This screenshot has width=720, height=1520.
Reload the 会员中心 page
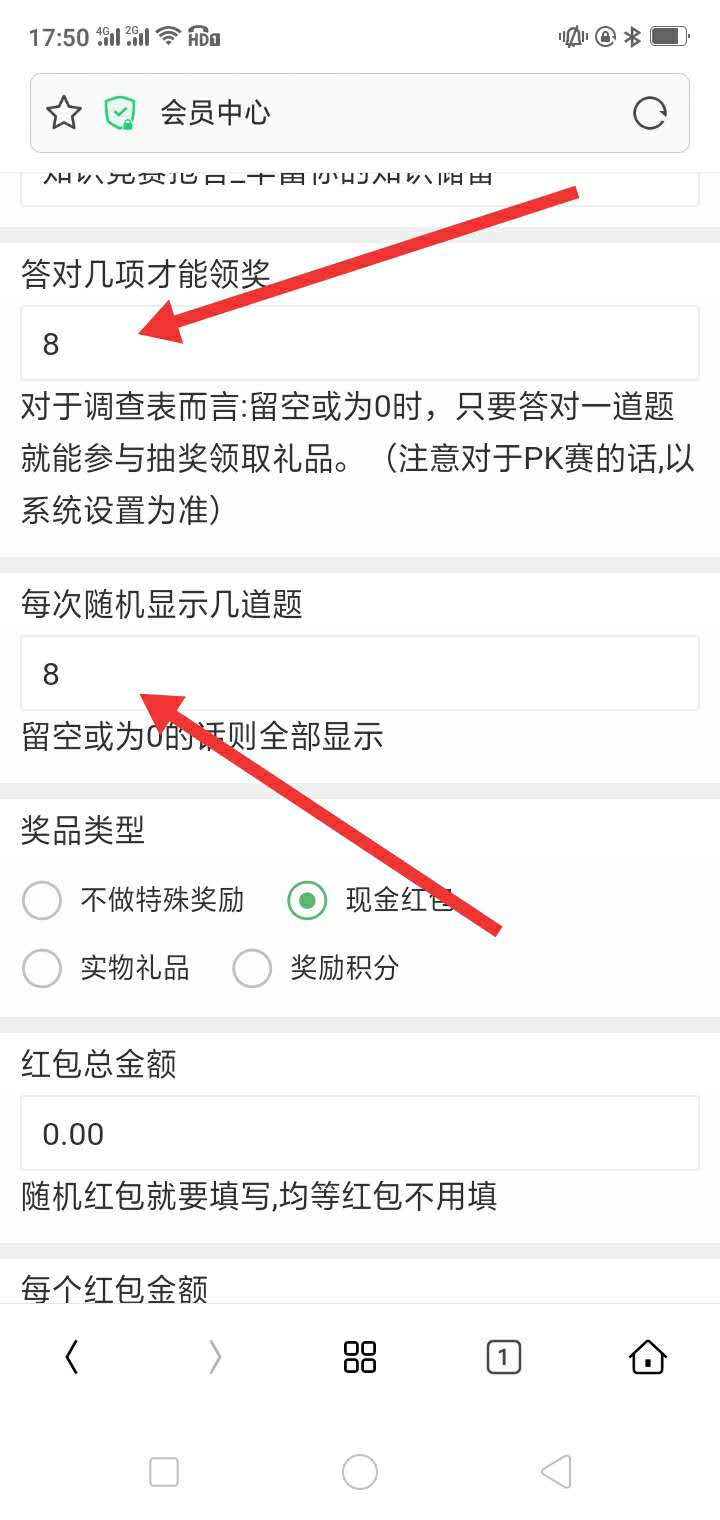[650, 113]
